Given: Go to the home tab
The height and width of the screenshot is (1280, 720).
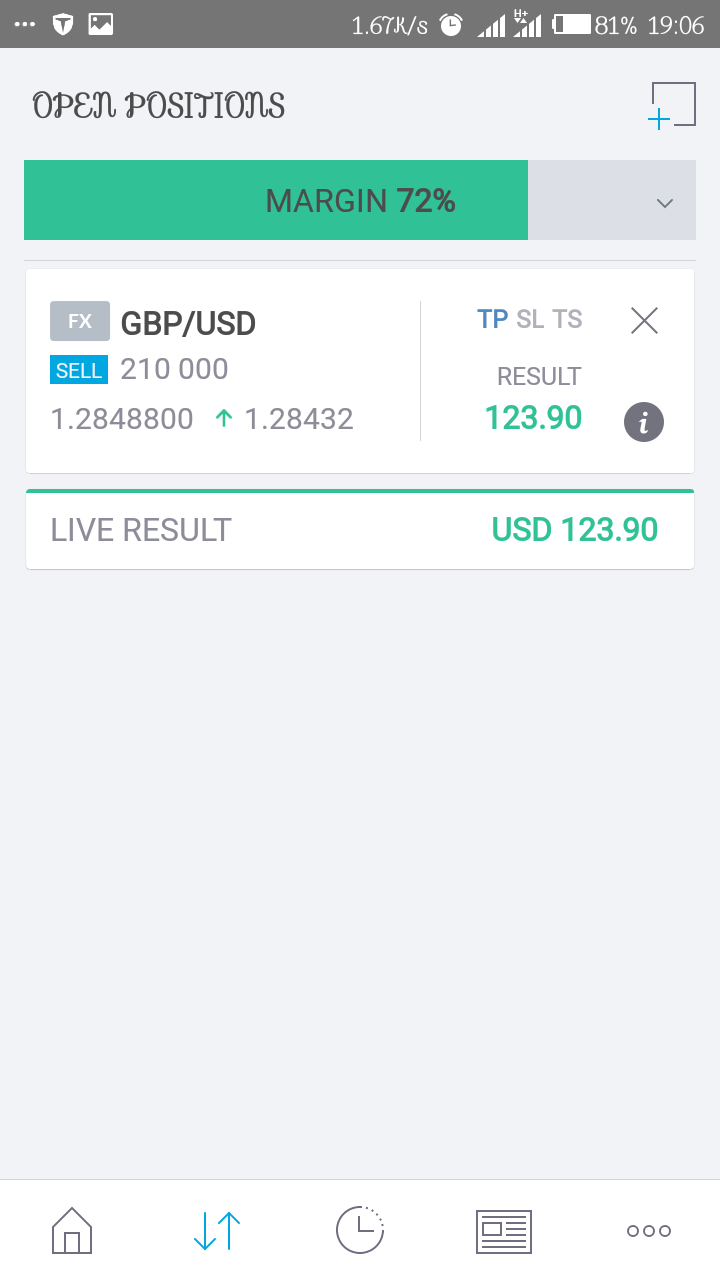Looking at the screenshot, I should pyautogui.click(x=72, y=1230).
